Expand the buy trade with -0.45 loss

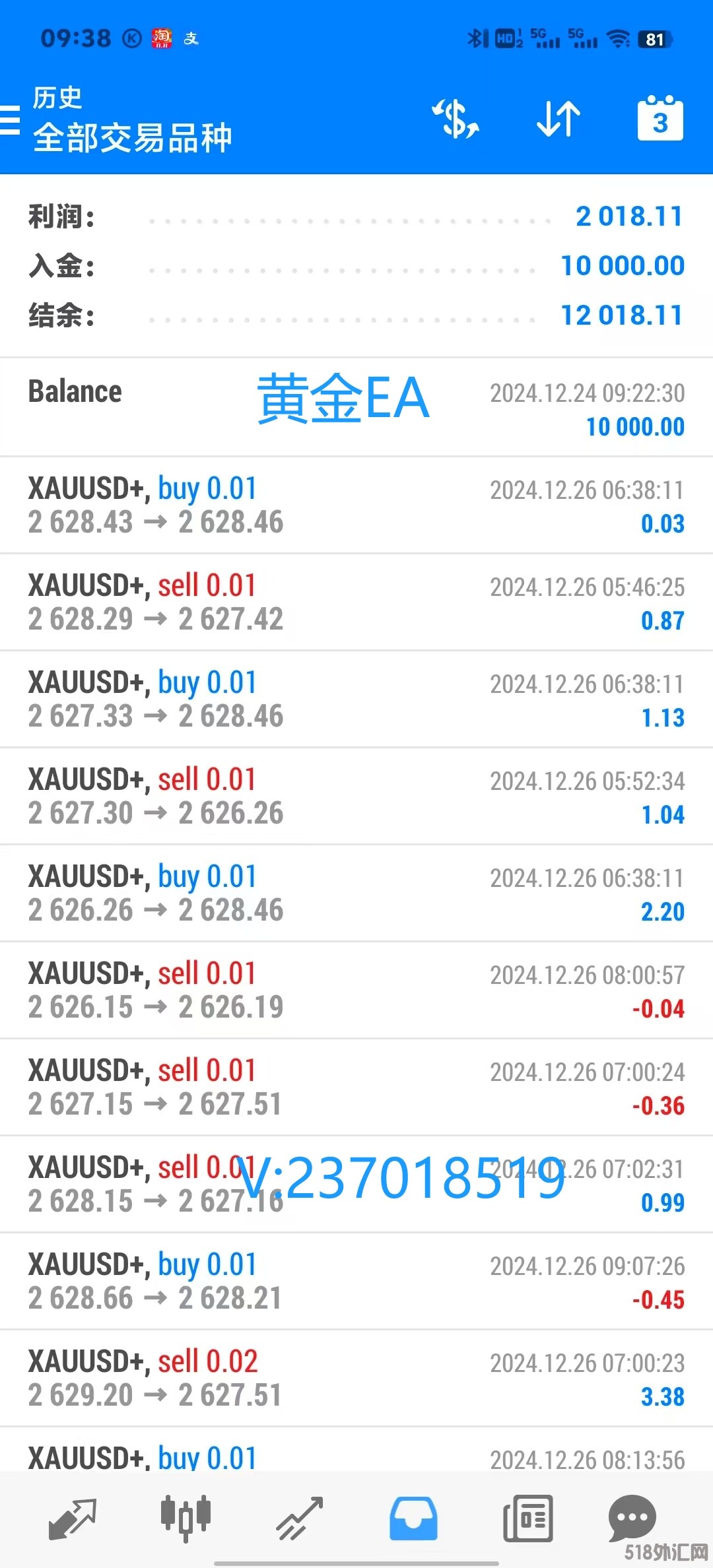tap(356, 1281)
